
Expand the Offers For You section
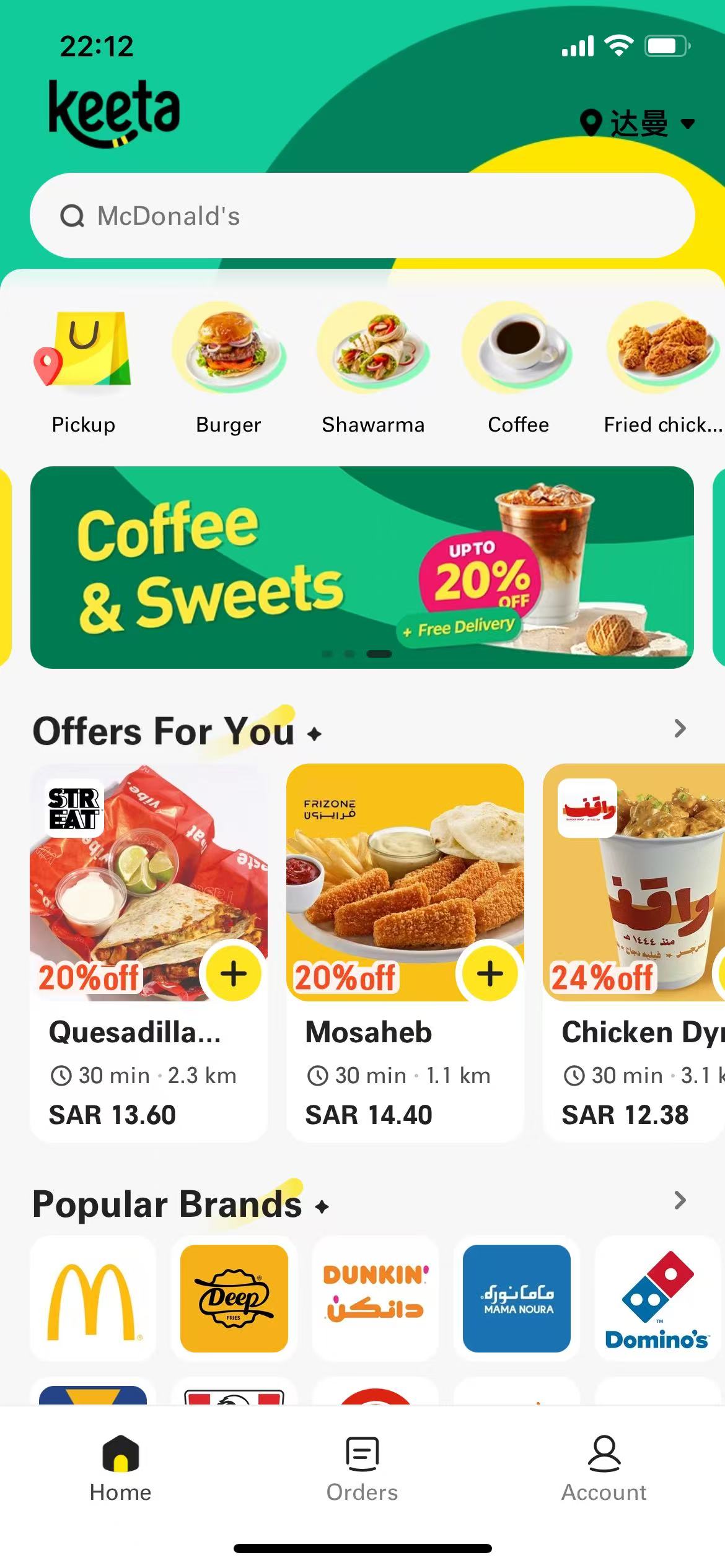(680, 729)
